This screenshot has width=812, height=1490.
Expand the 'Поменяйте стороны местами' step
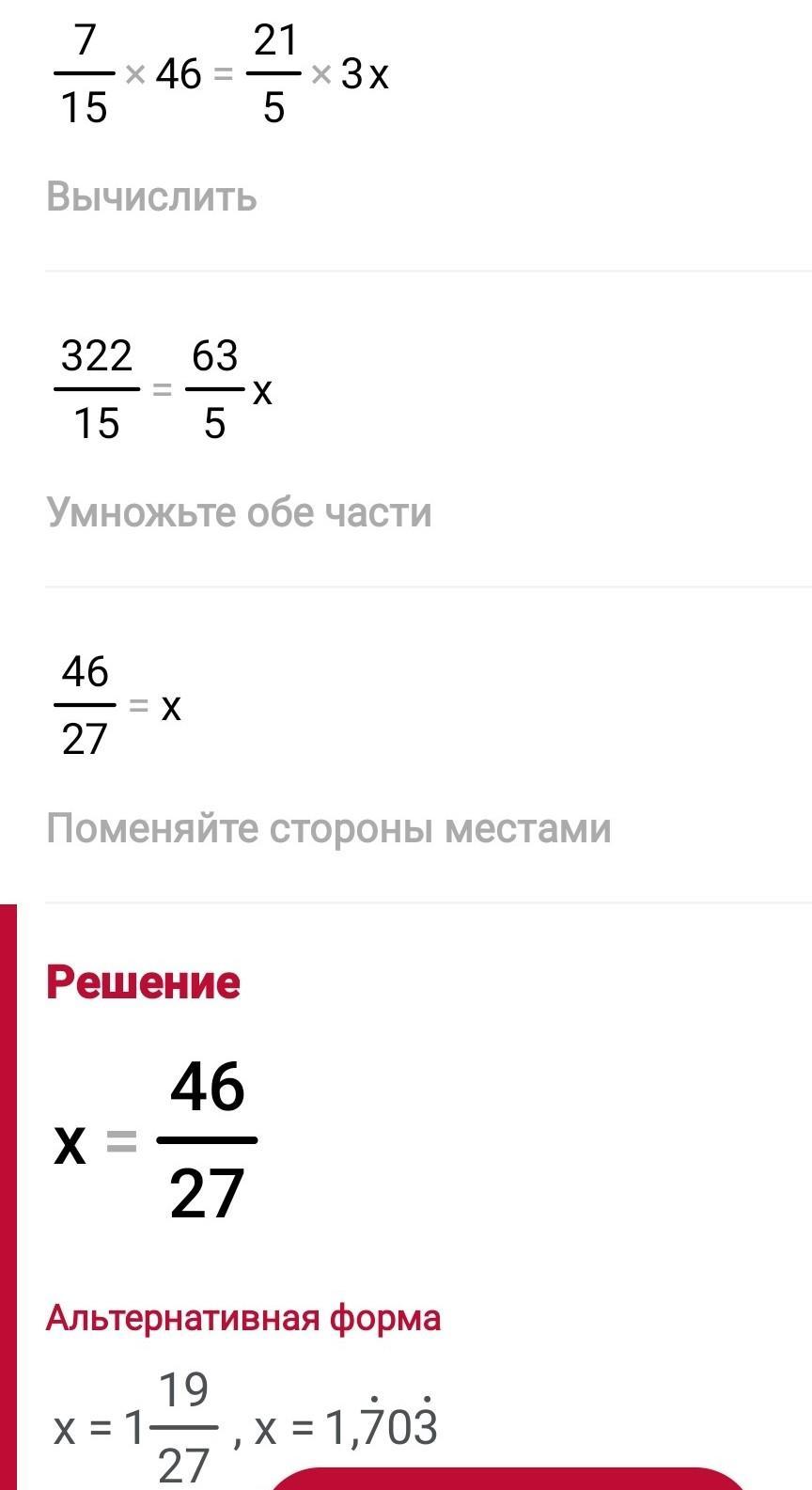pos(329,829)
